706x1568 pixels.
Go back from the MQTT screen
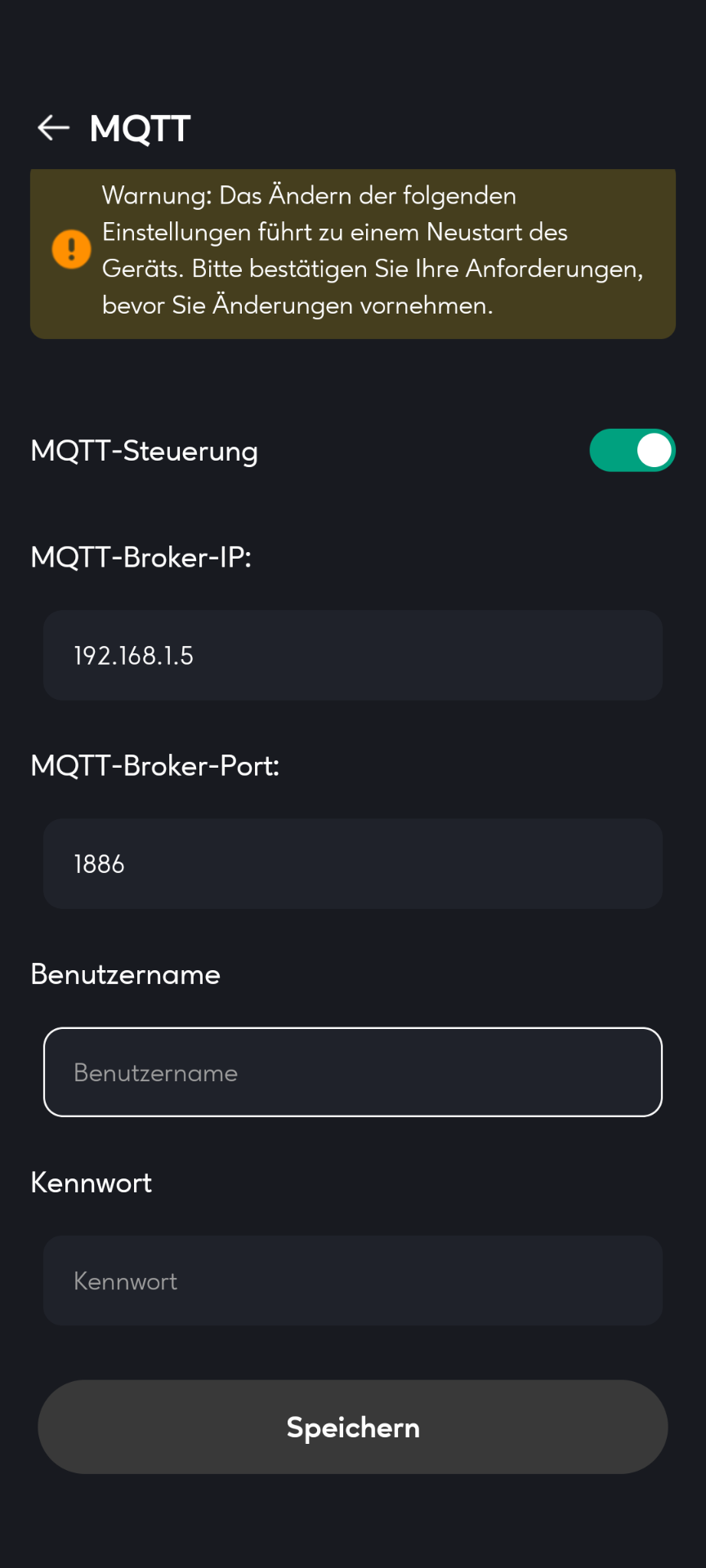tap(54, 128)
